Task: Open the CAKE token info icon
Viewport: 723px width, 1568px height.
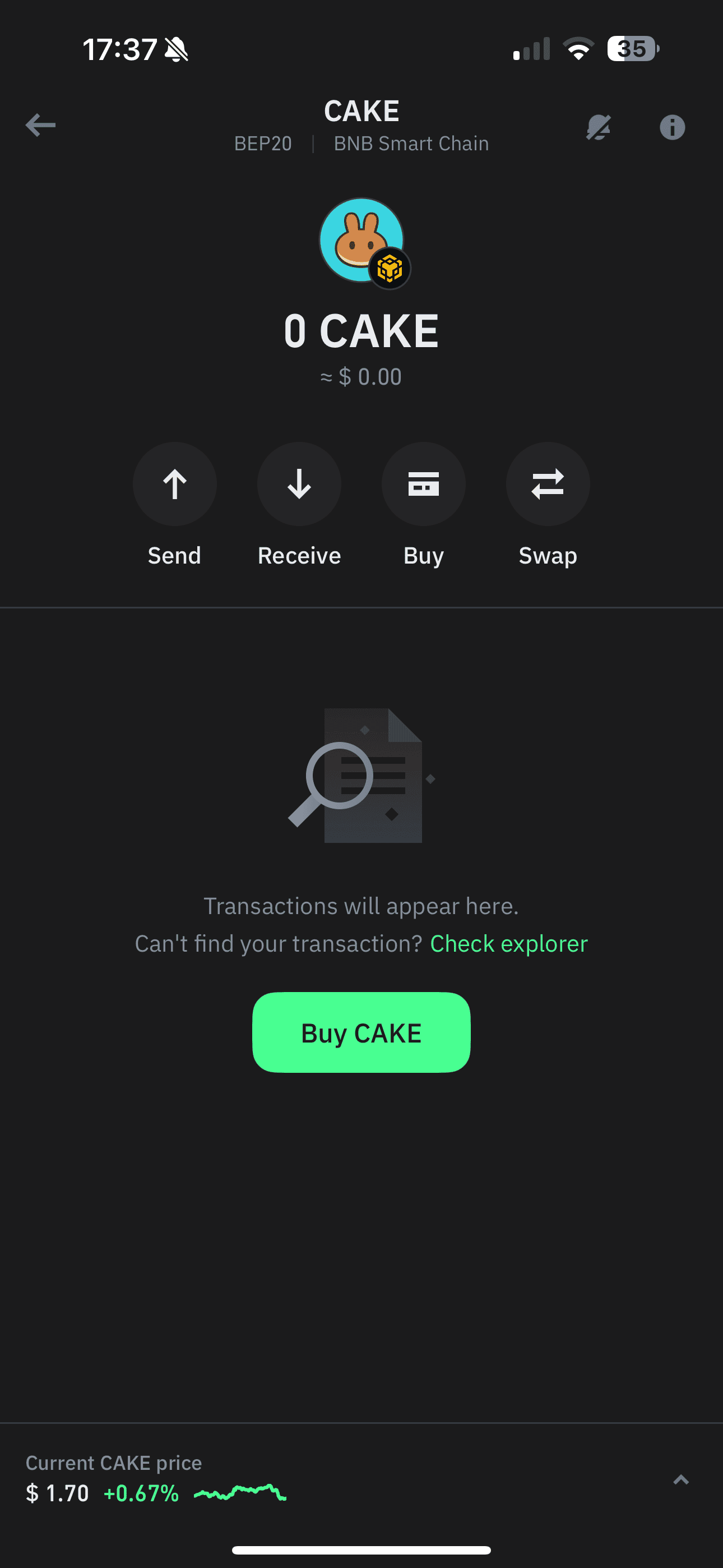Action: tap(672, 128)
